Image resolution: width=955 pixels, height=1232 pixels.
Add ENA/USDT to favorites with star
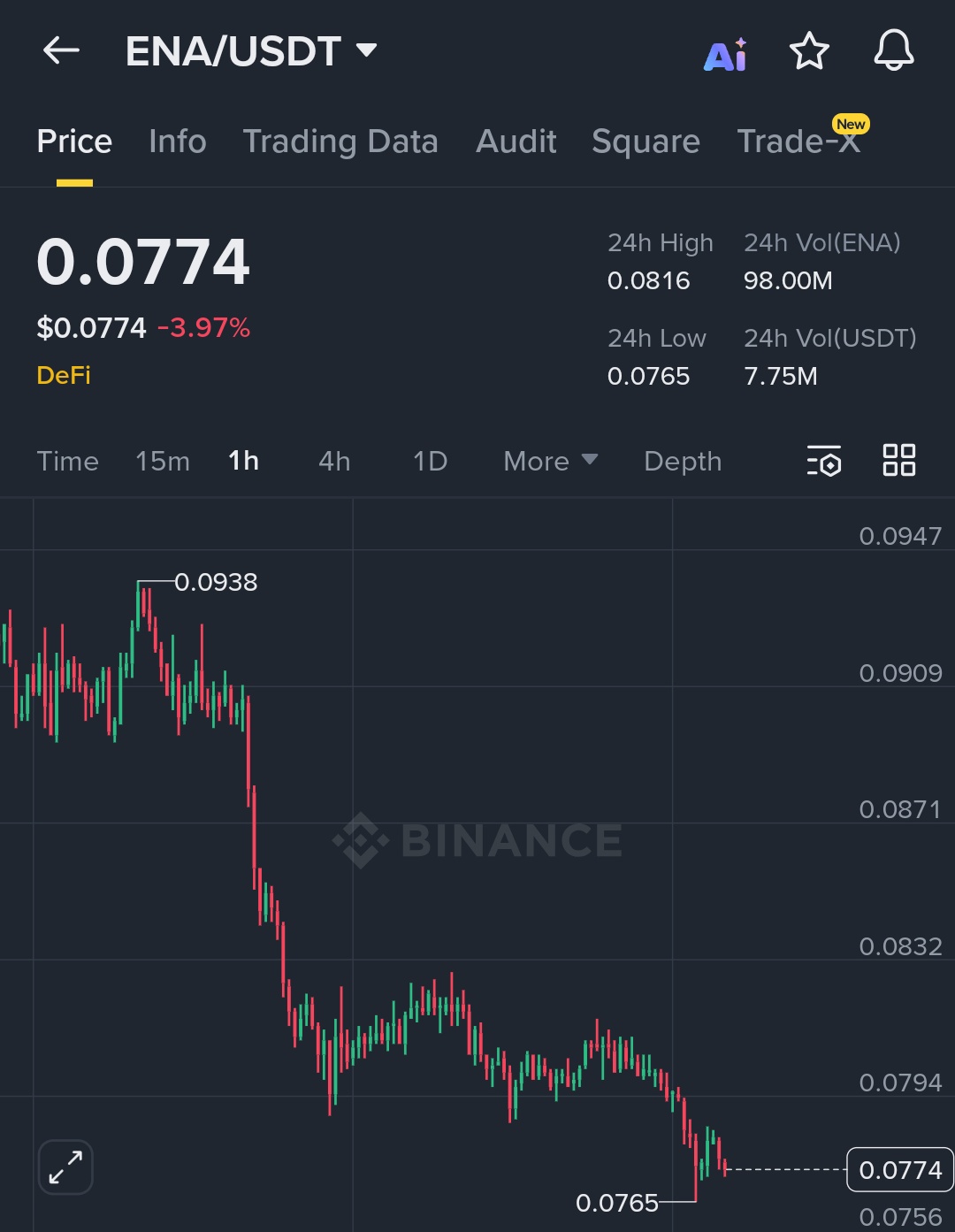pyautogui.click(x=809, y=51)
